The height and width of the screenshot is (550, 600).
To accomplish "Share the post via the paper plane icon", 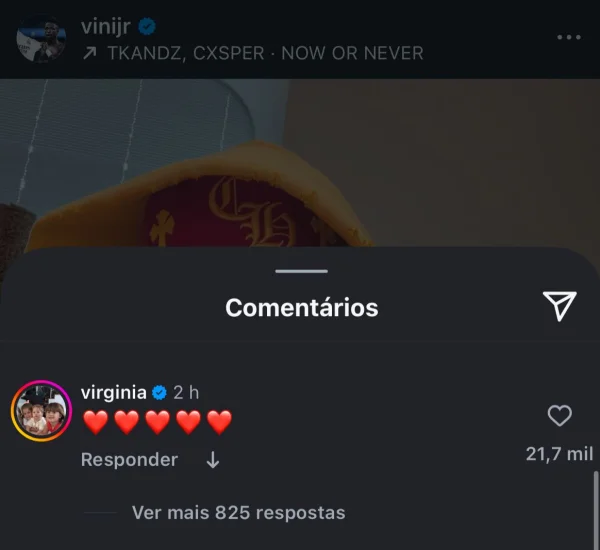I will pyautogui.click(x=561, y=306).
